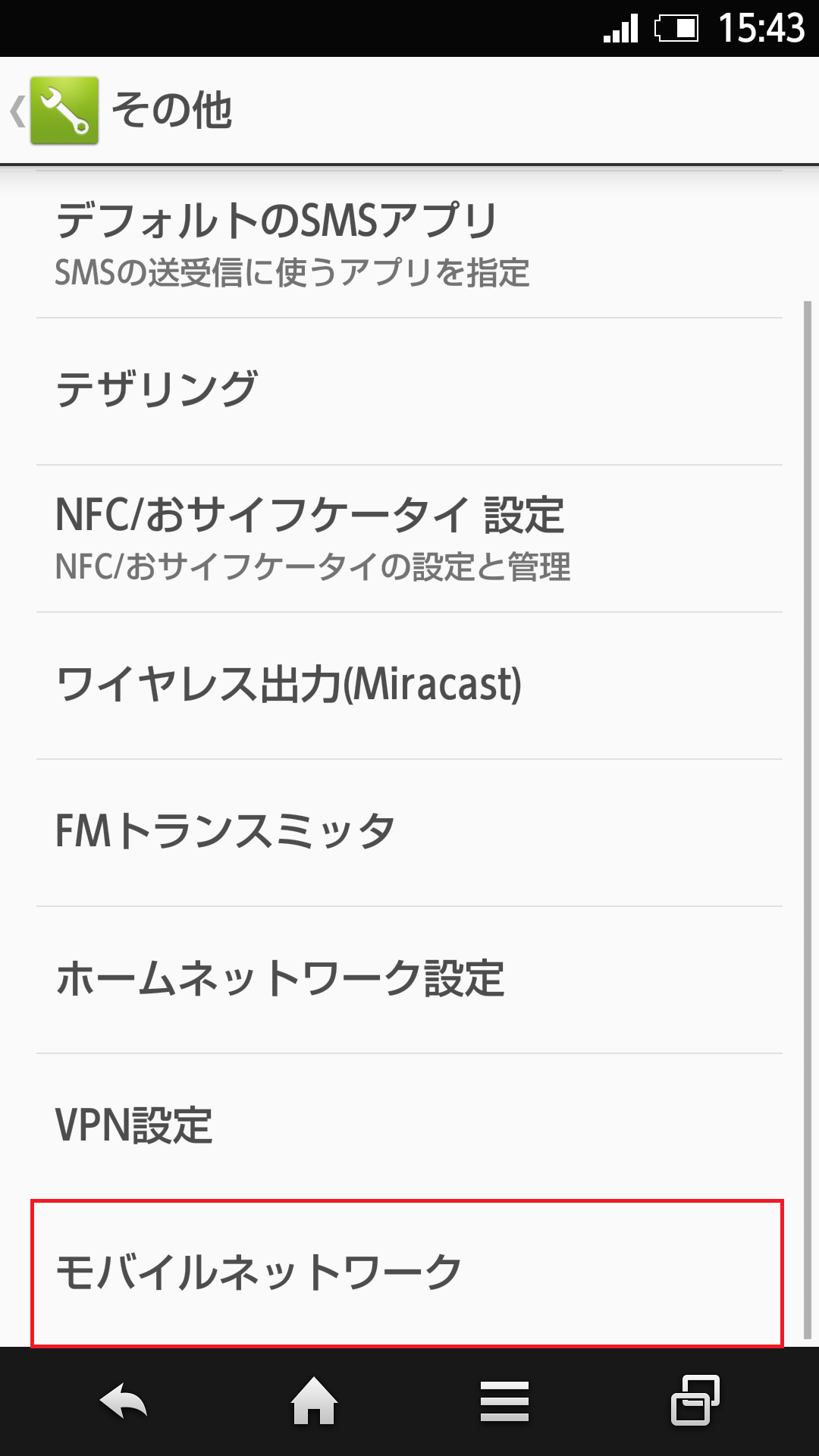Select the その他 title bar item

(171, 110)
